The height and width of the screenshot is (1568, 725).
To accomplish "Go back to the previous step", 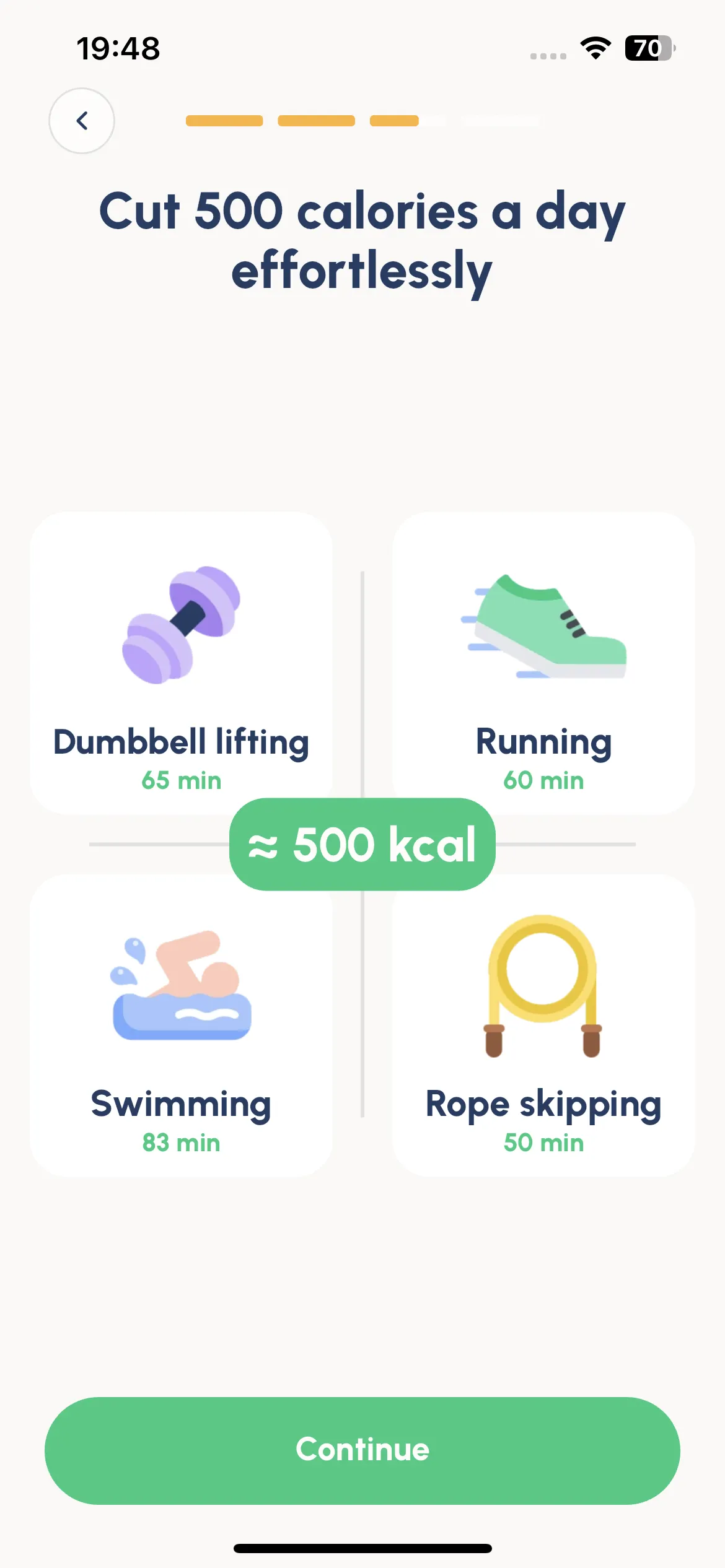I will pyautogui.click(x=82, y=121).
